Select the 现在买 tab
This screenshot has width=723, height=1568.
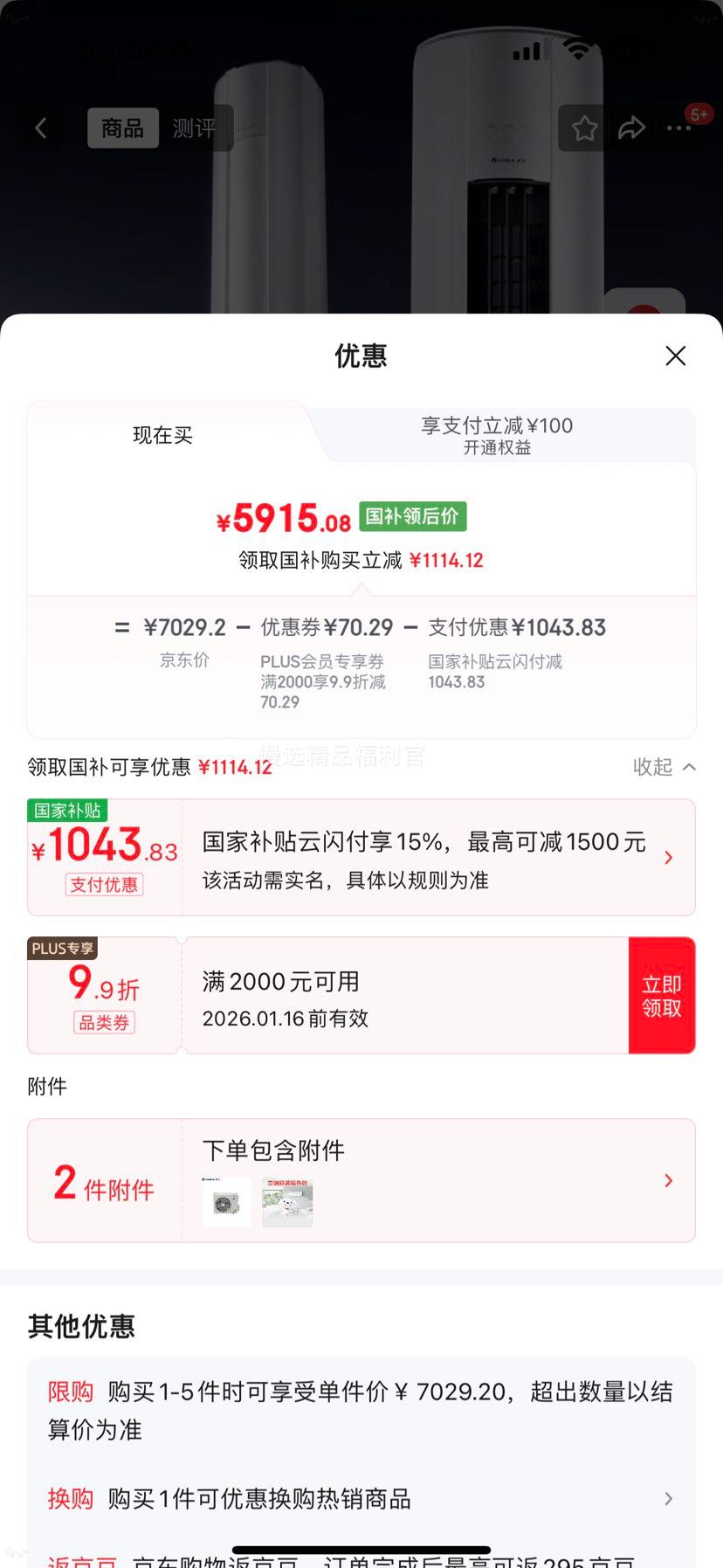tap(162, 435)
